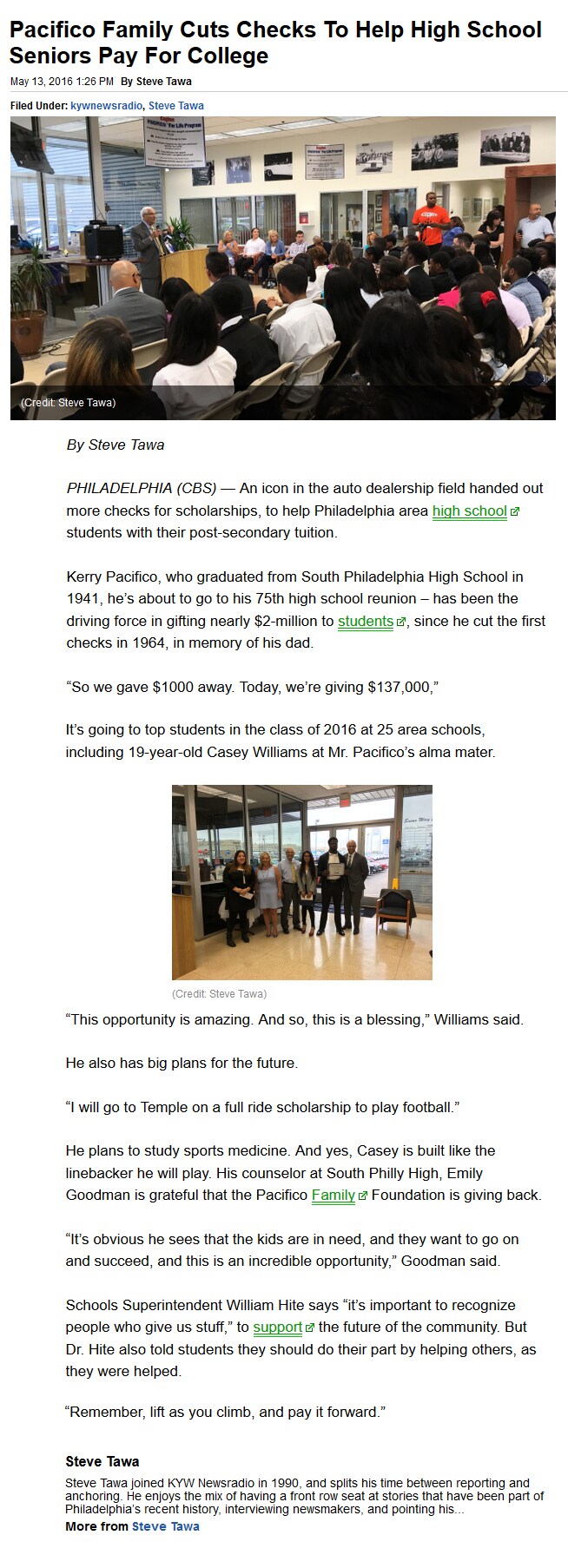This screenshot has width=568, height=1568.
Task: Follow the 'high school' link
Action: coord(469,511)
